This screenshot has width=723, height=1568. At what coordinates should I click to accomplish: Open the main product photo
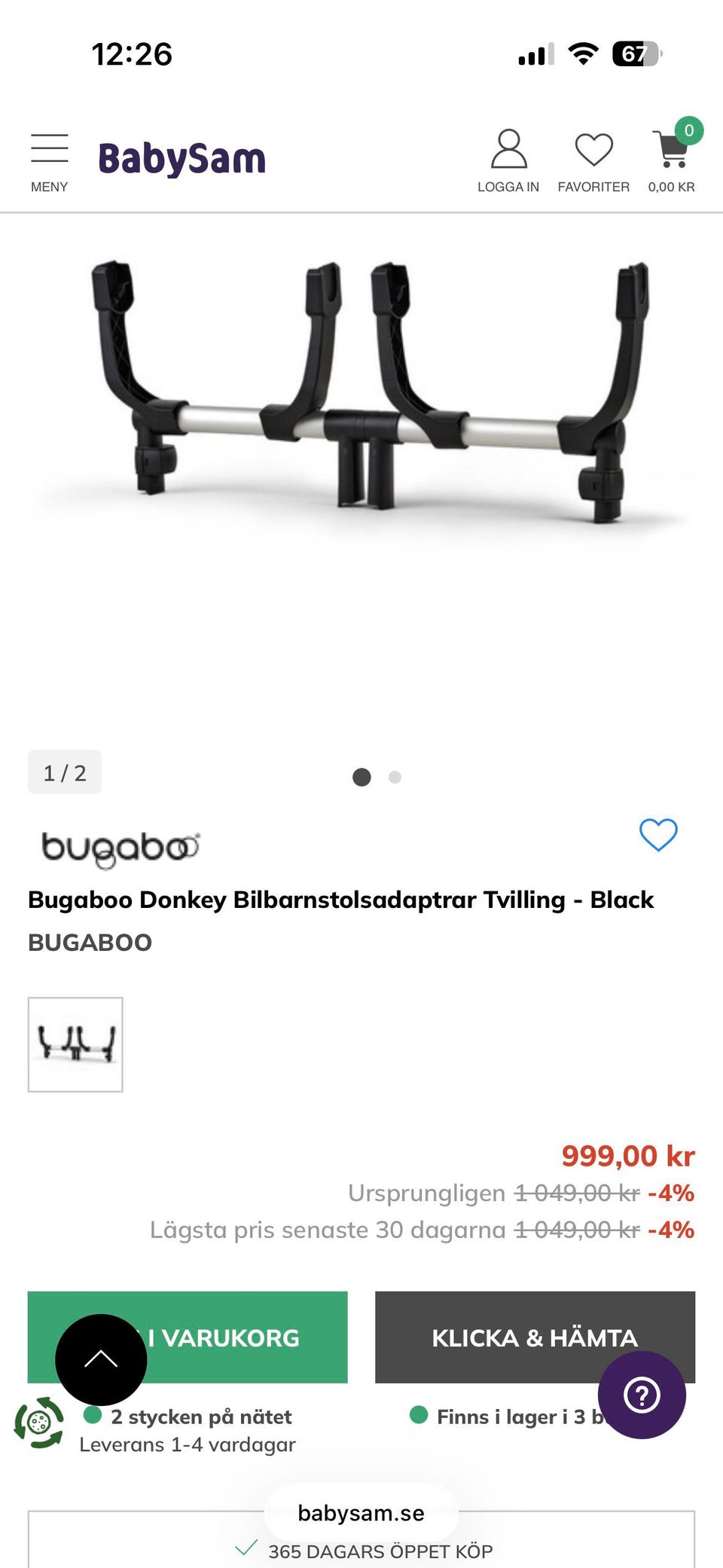[361, 392]
